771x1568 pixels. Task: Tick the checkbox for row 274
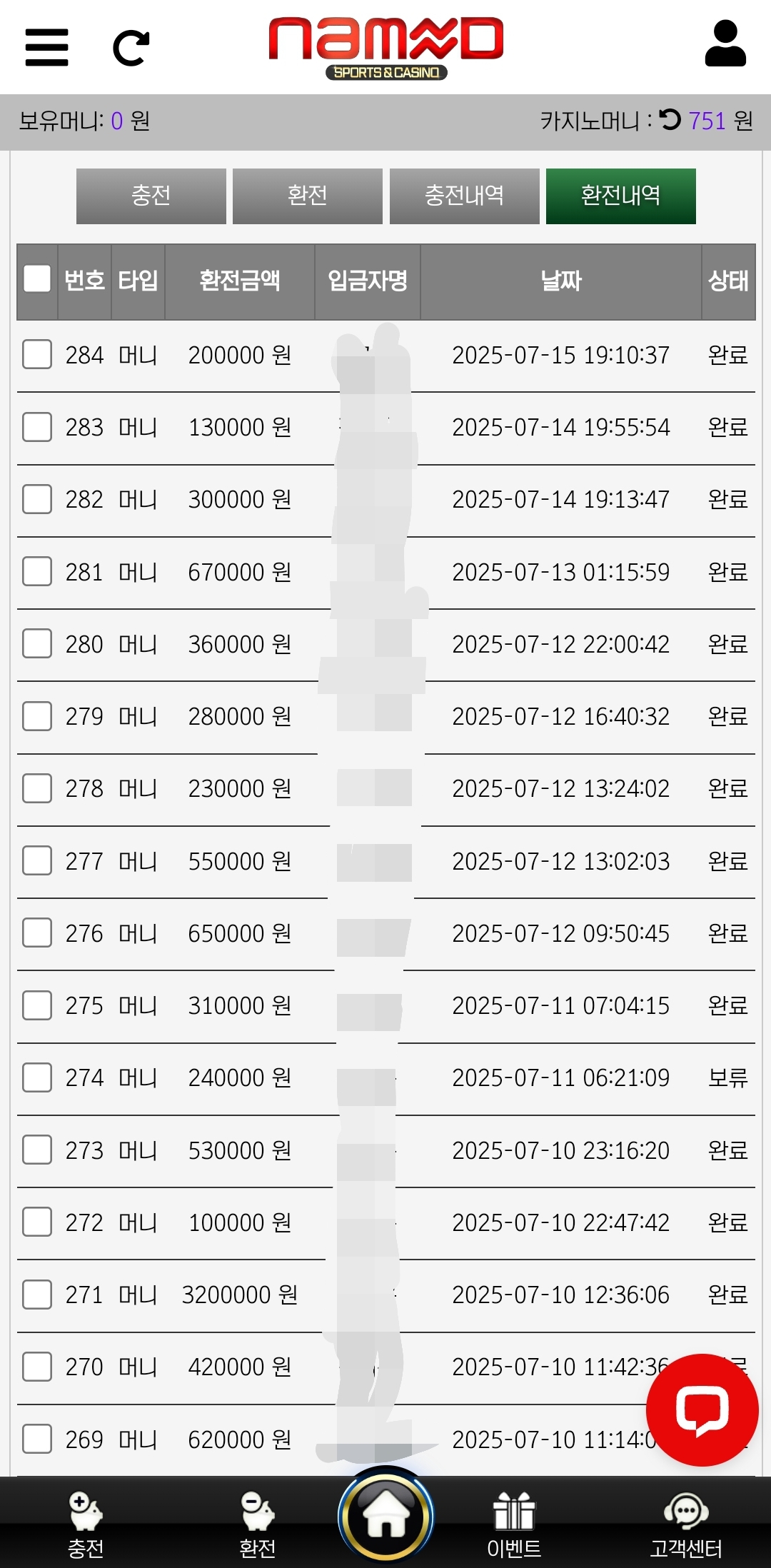(x=37, y=1077)
